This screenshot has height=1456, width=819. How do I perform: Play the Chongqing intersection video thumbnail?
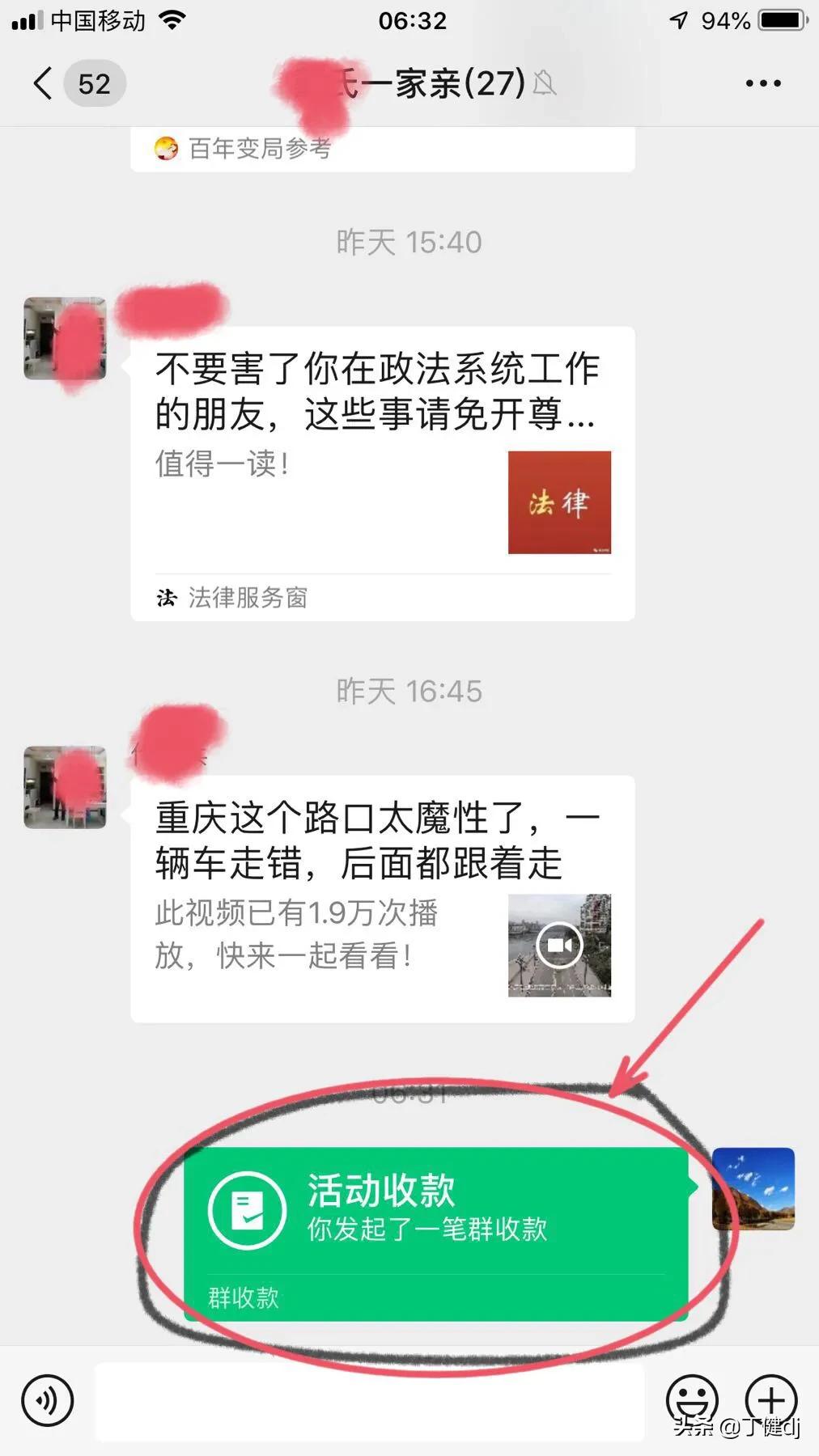559,945
